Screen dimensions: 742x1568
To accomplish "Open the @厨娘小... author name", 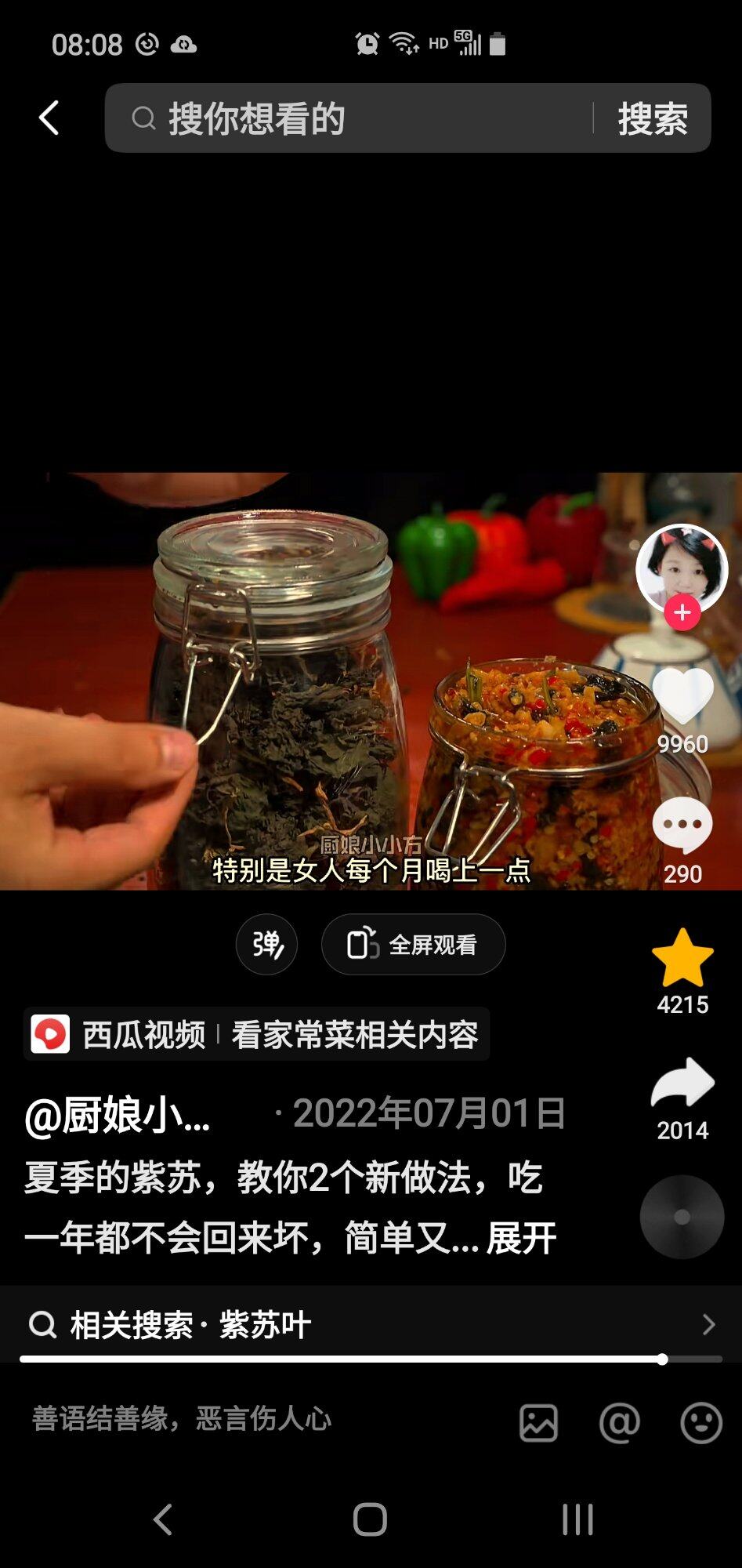I will (118, 1115).
